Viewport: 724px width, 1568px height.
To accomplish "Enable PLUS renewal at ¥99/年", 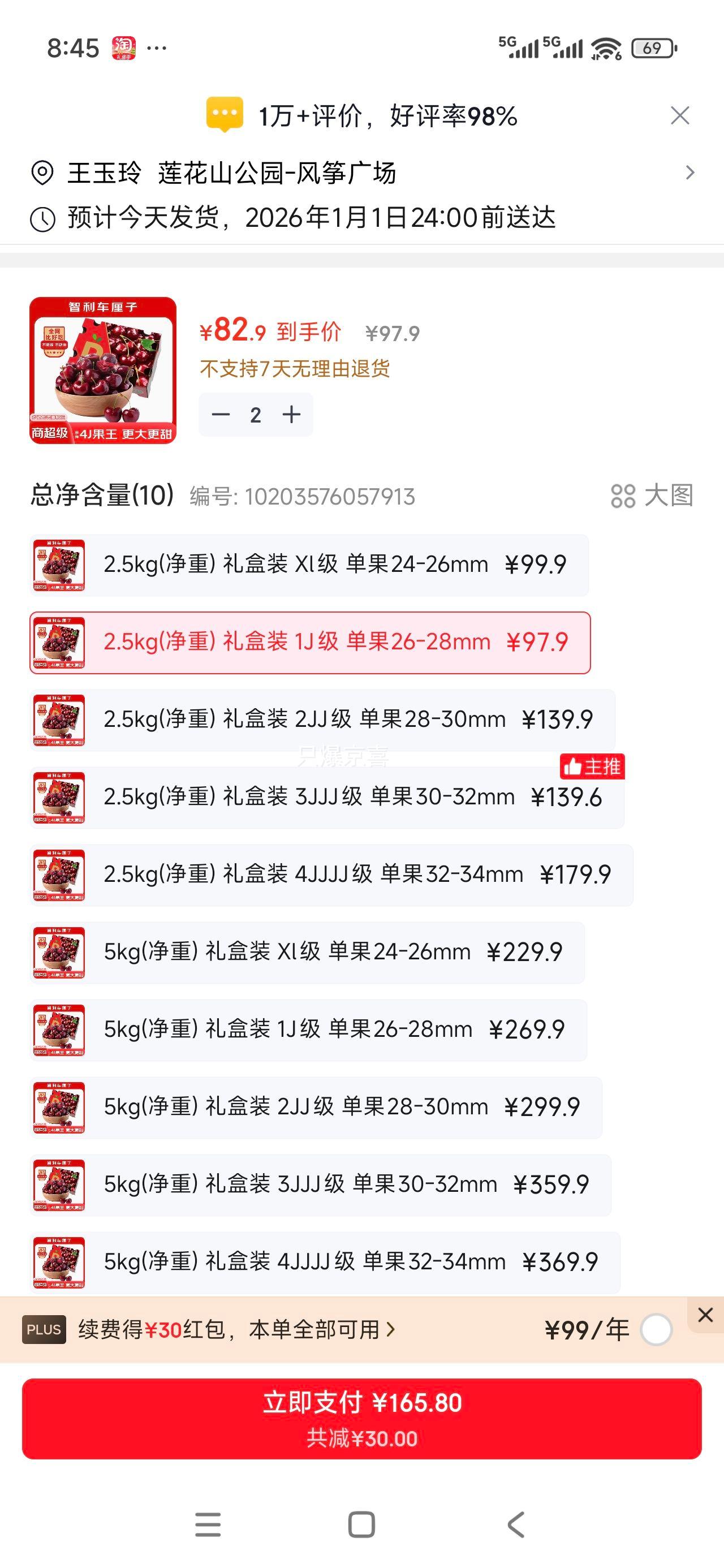I will click(x=656, y=1329).
